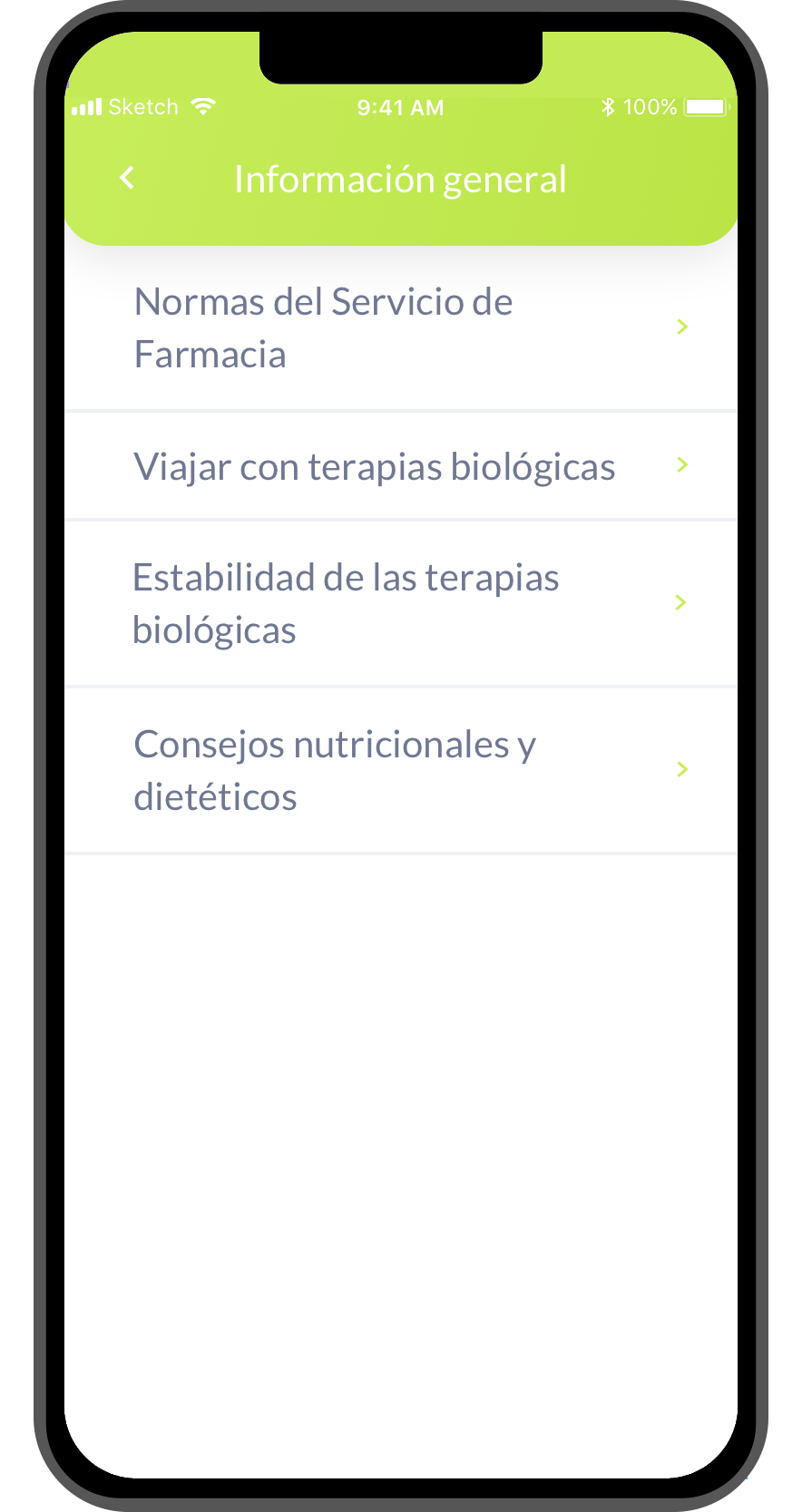Tap the 100% battery percentage indicator
Image resolution: width=802 pixels, height=1512 pixels.
tap(650, 106)
